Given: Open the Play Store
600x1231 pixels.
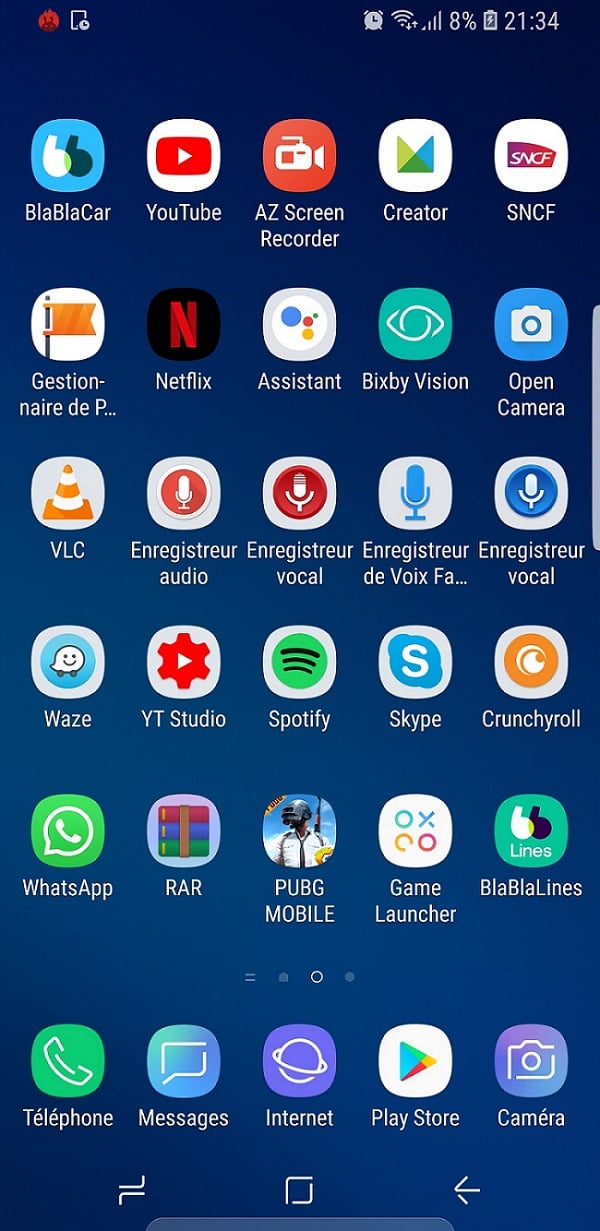Looking at the screenshot, I should point(415,1061).
